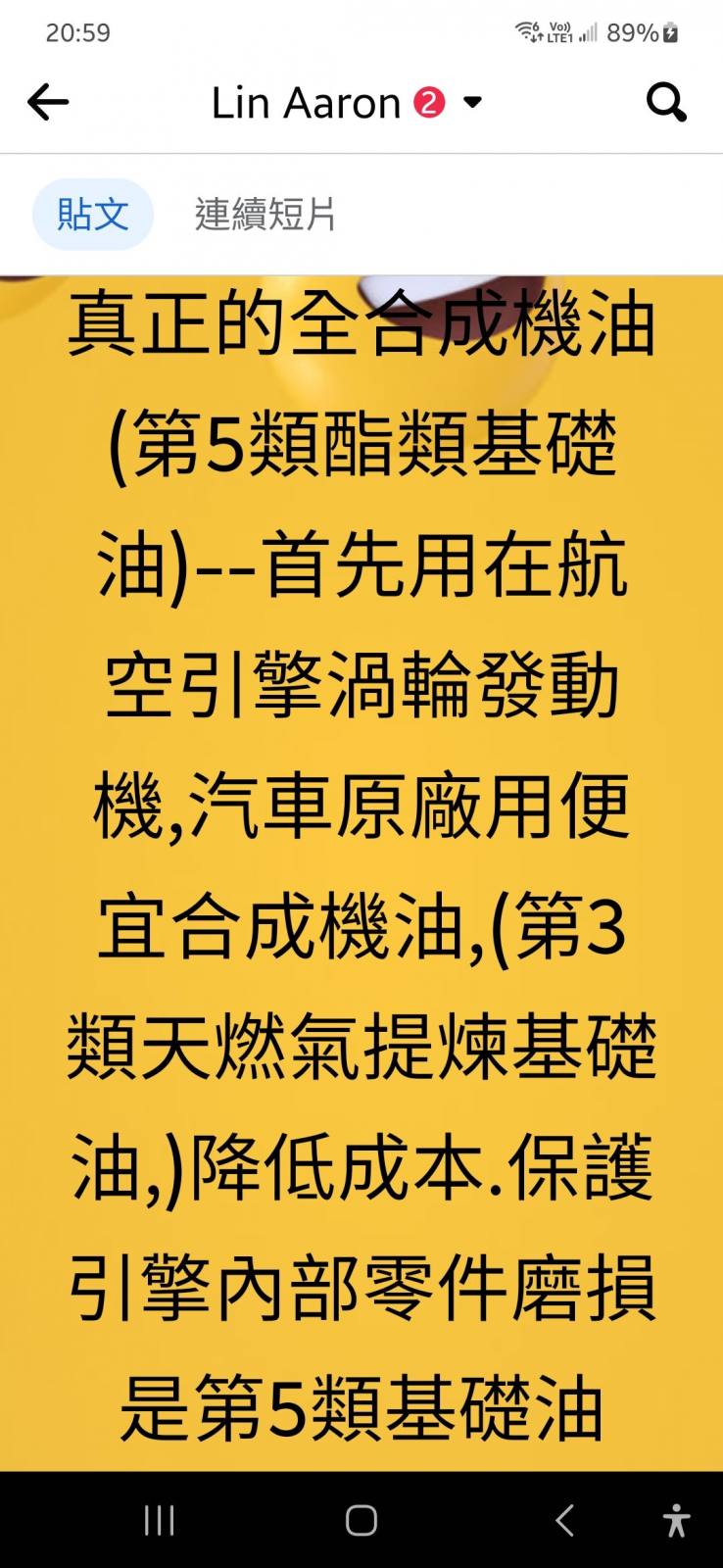Go back using the top-left arrow
723x1568 pixels.
coord(48,102)
